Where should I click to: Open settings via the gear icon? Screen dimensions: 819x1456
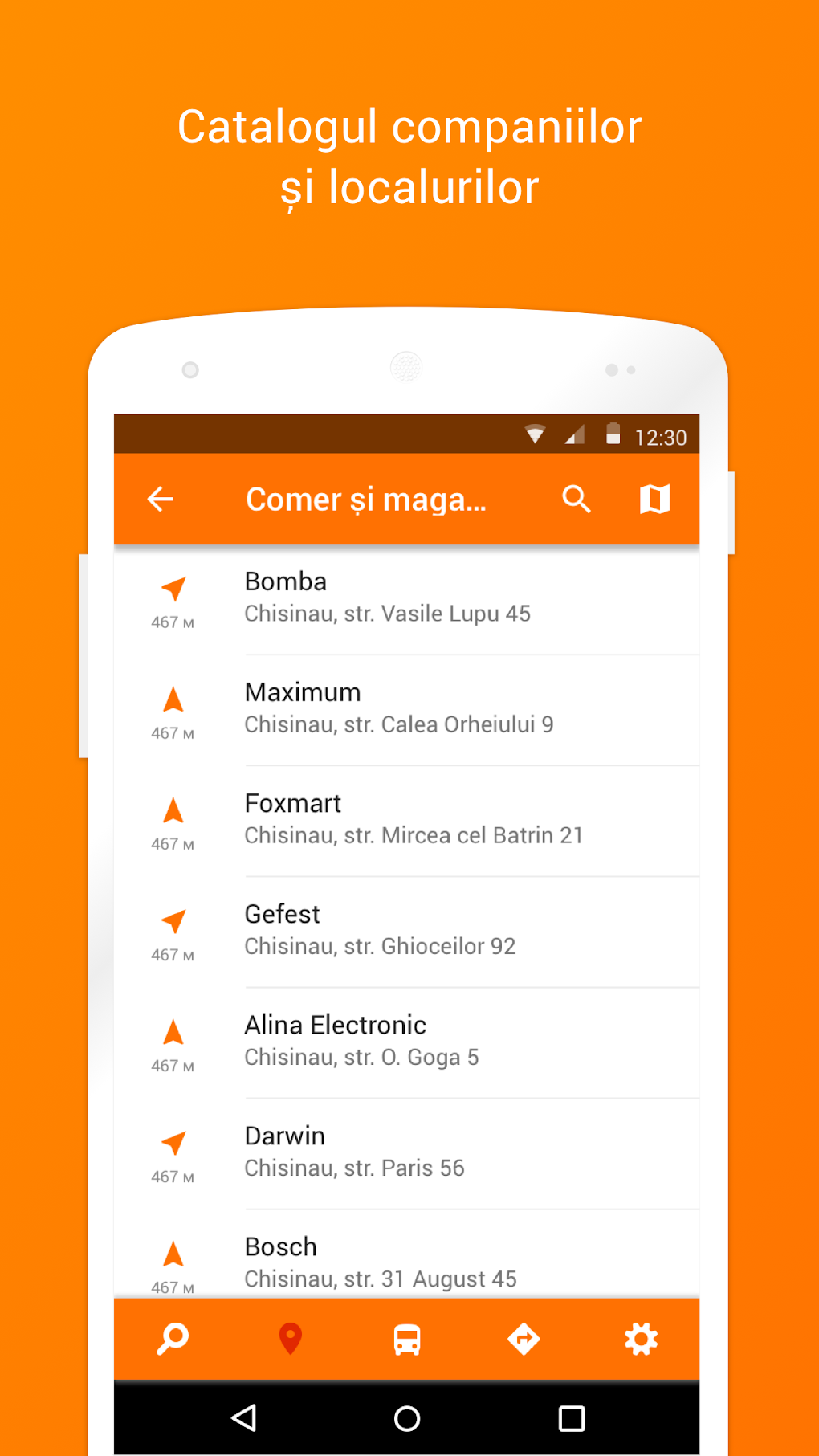pyautogui.click(x=641, y=1339)
